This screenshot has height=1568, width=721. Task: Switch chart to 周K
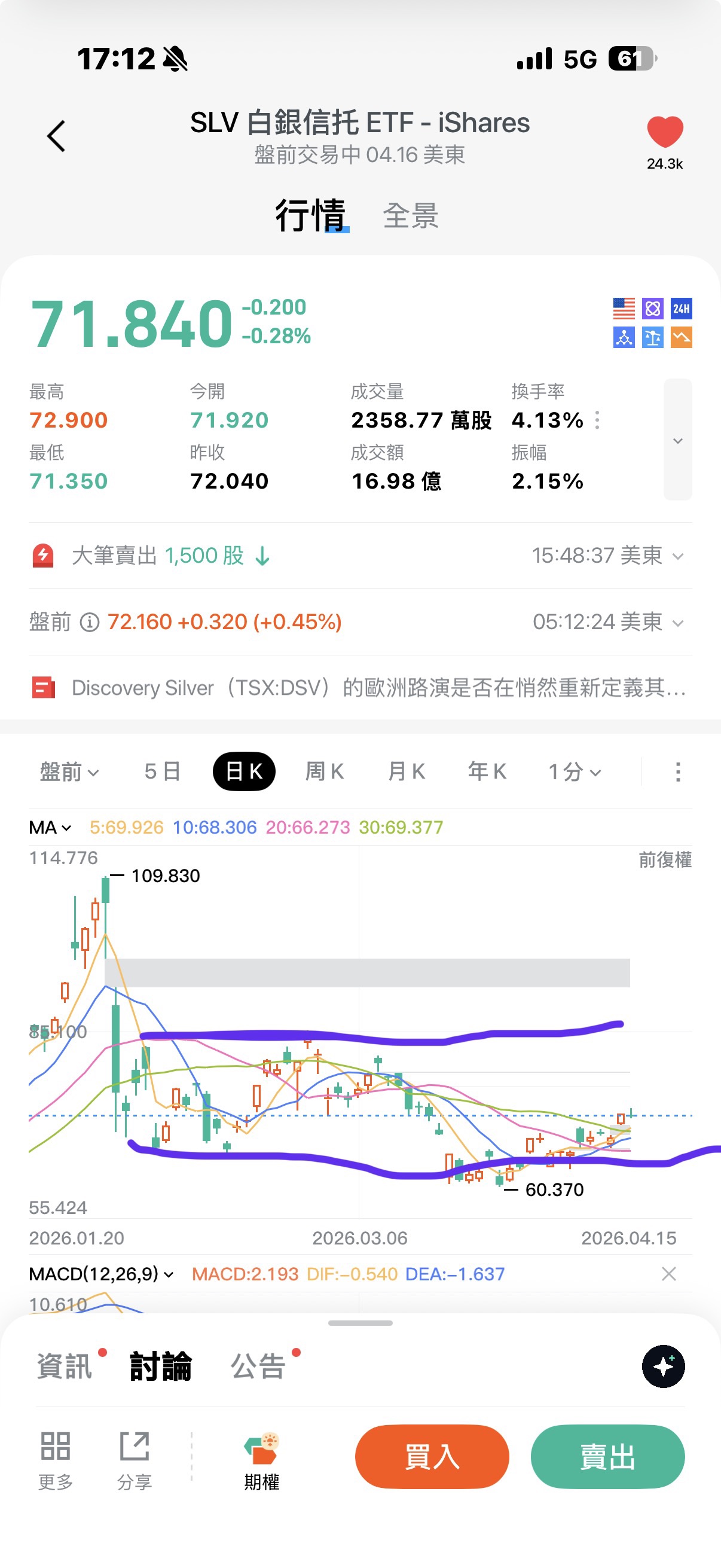[x=324, y=772]
